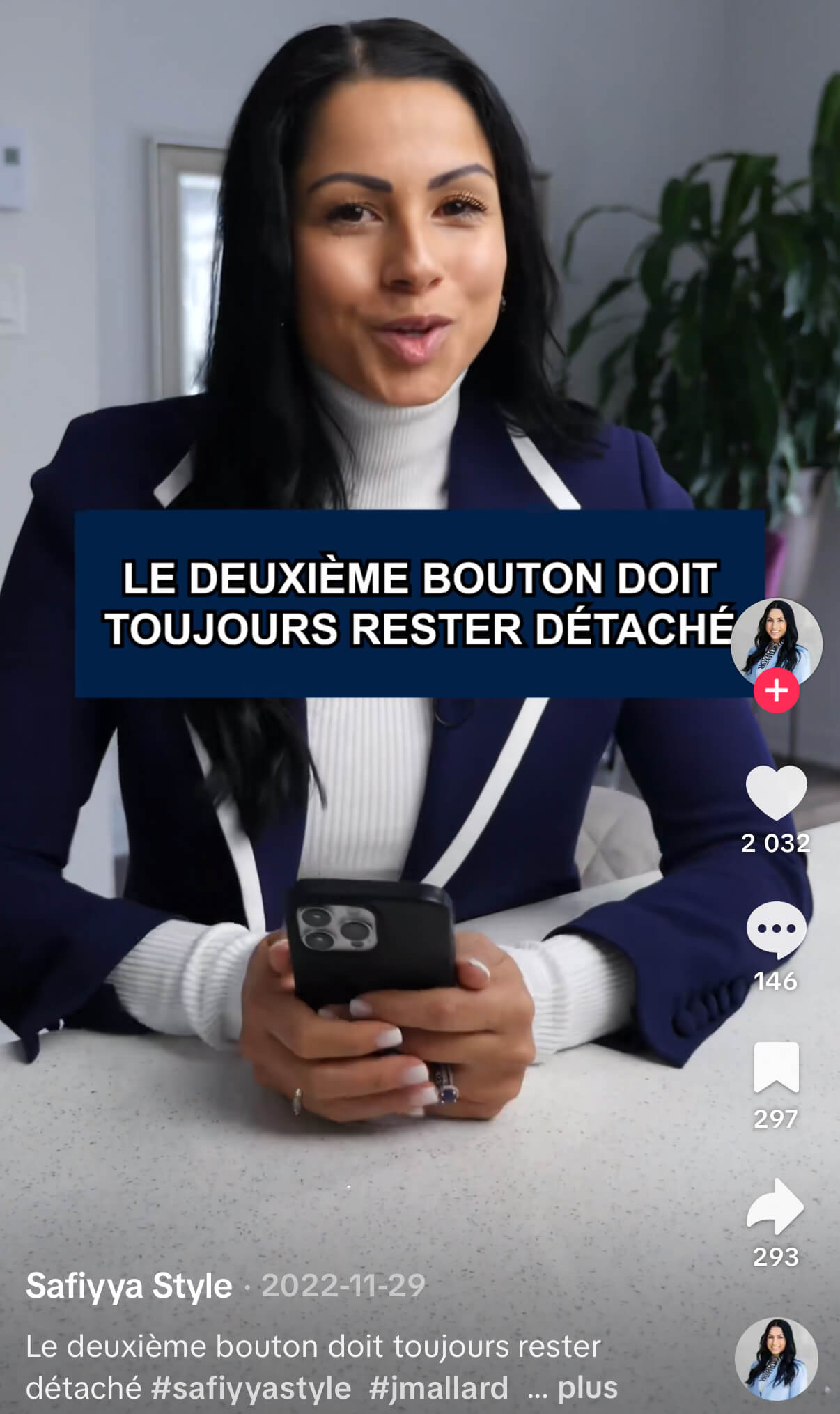Open Safiyya Style username link
Viewport: 840px width, 1414px height.
129,1286
